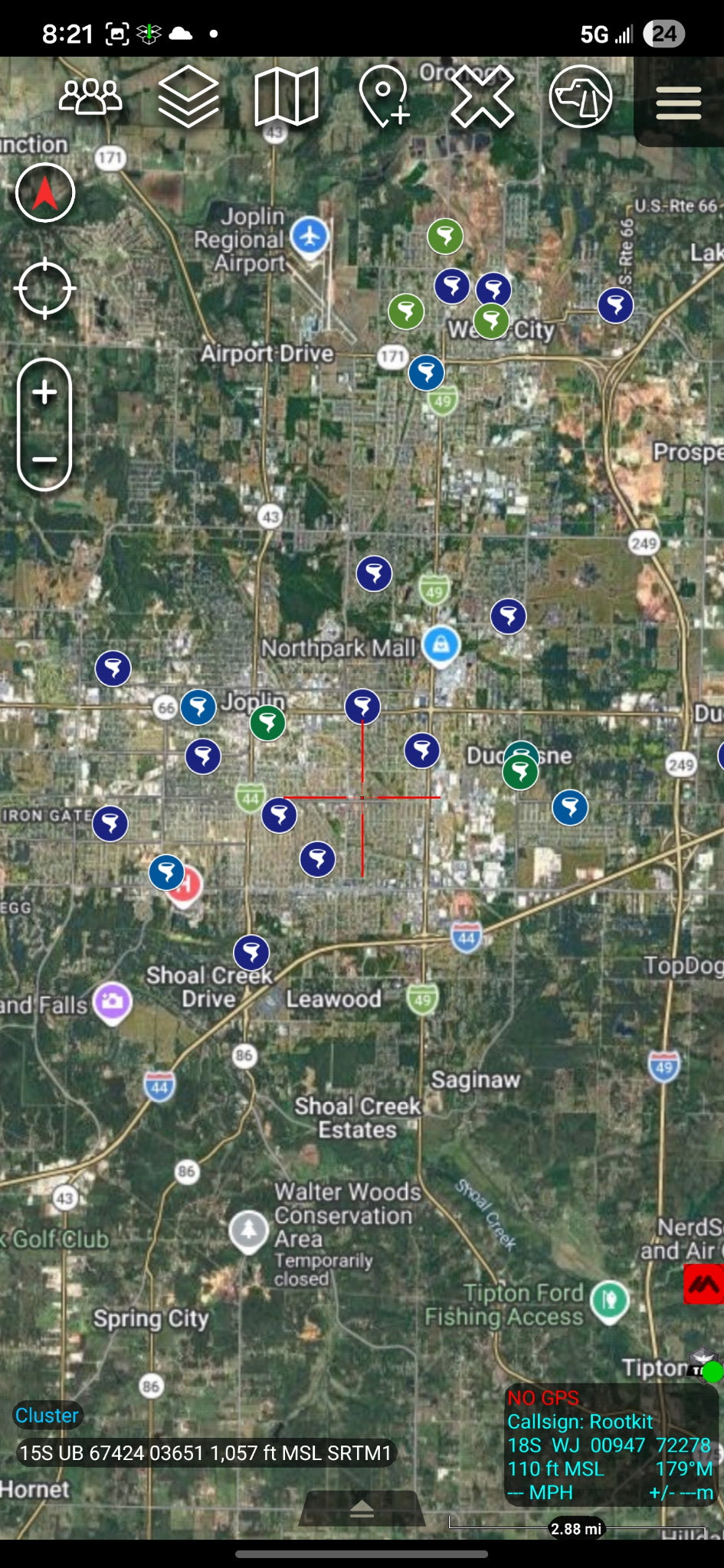Image resolution: width=724 pixels, height=1568 pixels.
Task: Open the hamburger menu
Action: (x=677, y=103)
